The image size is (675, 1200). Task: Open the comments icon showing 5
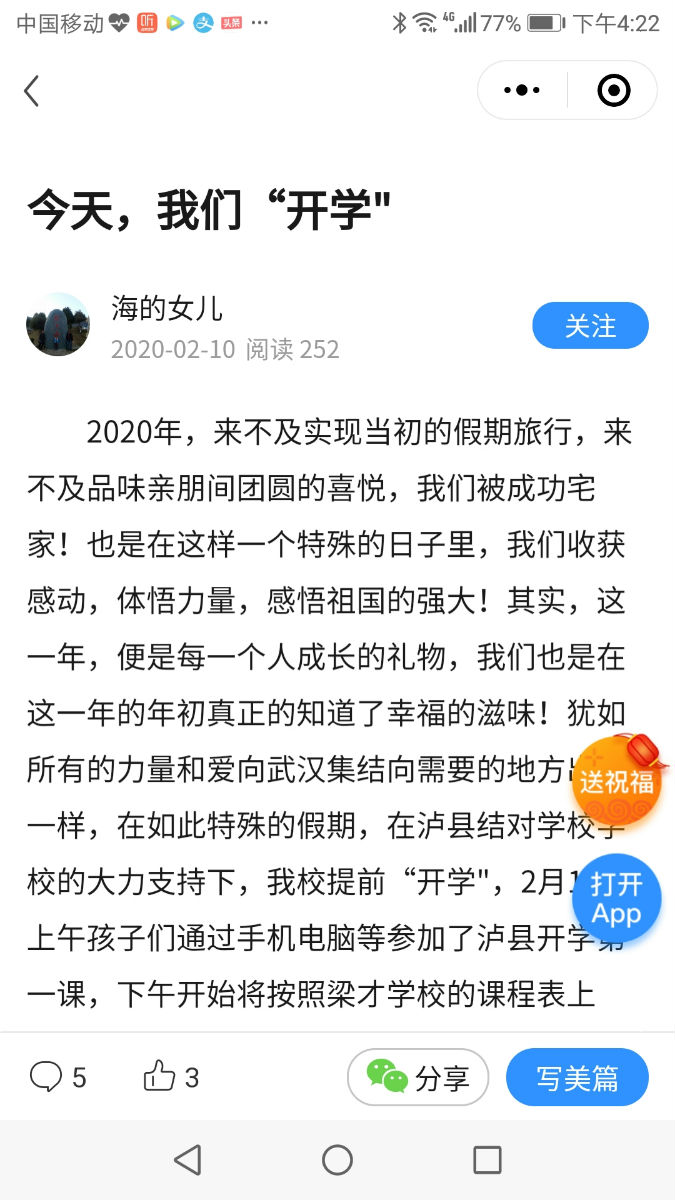coord(47,1077)
